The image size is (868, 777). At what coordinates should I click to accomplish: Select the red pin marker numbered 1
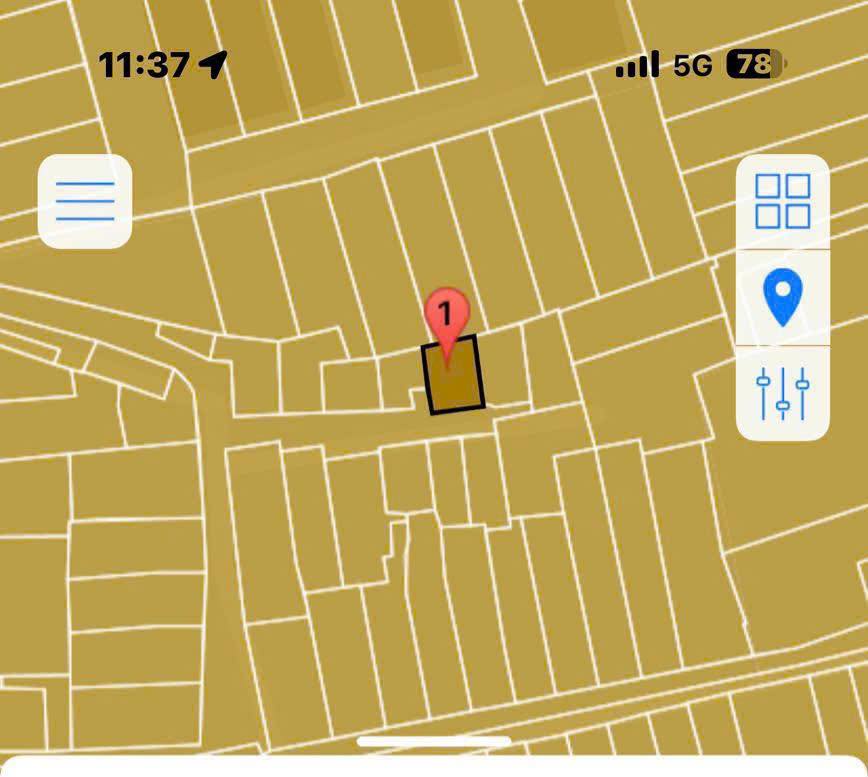447,317
